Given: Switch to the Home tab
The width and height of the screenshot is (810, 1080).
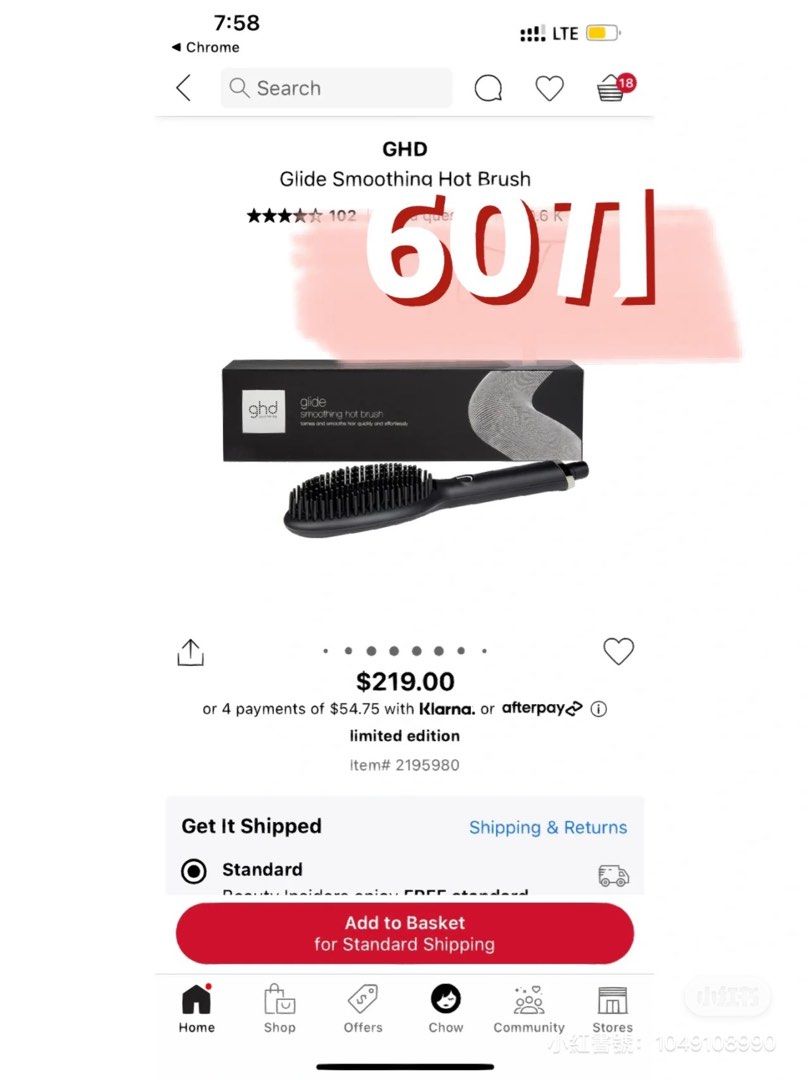Looking at the screenshot, I should [196, 1008].
